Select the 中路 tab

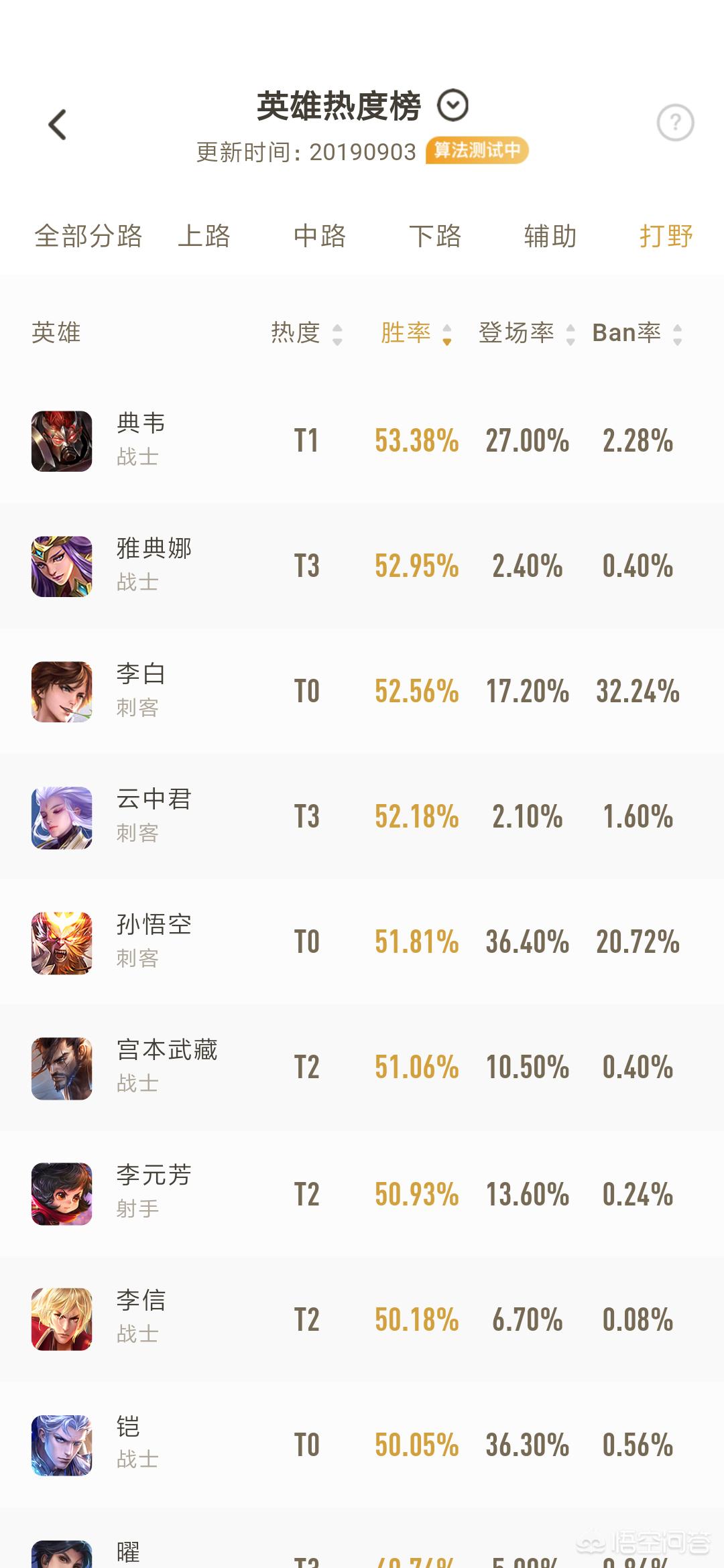320,236
